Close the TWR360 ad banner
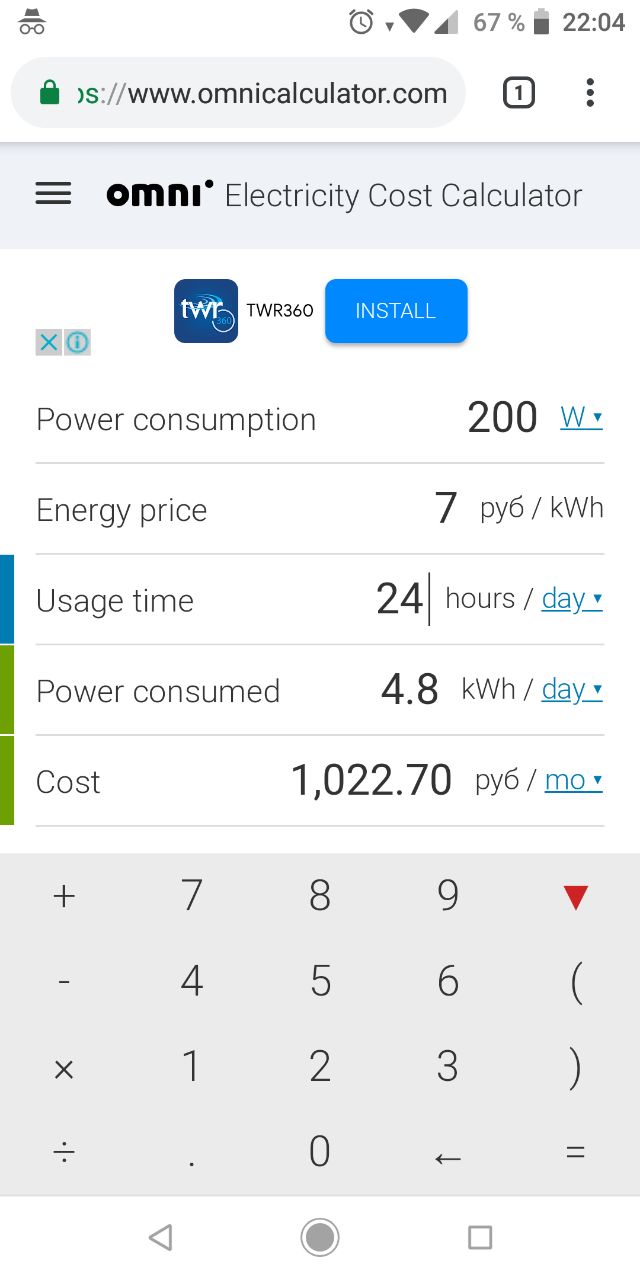The width and height of the screenshot is (640, 1280). pos(48,343)
